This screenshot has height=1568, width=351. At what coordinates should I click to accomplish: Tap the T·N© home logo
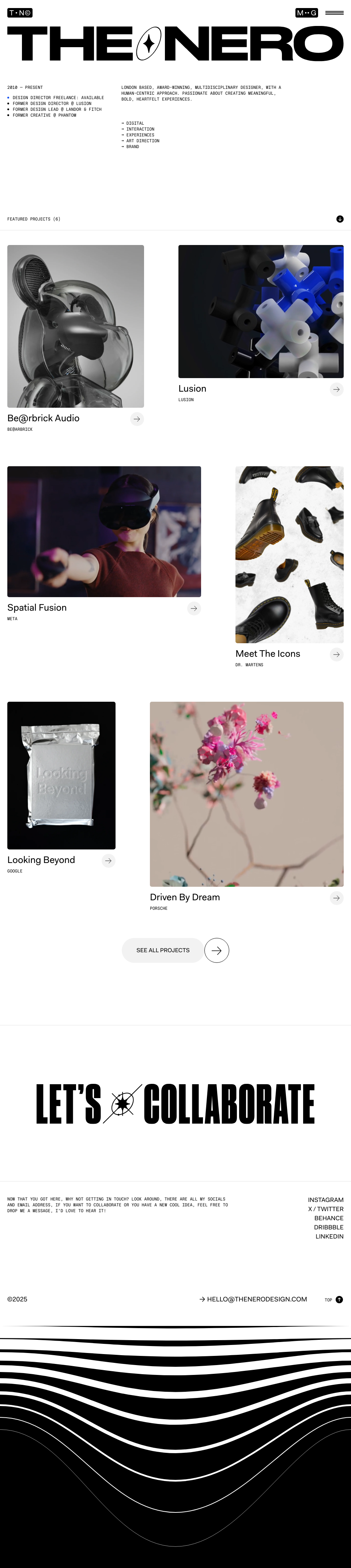click(19, 13)
